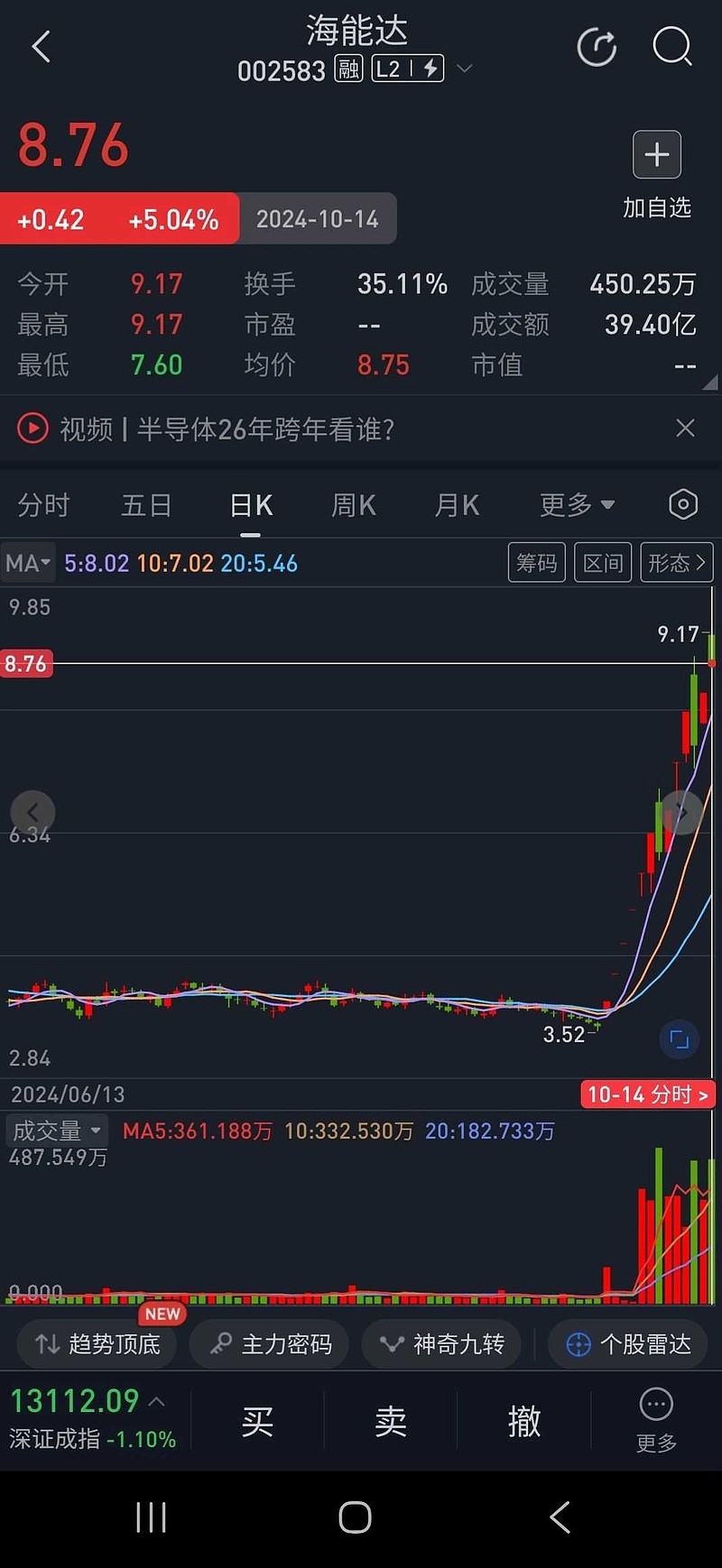Open the 筹码 distribution view
The width and height of the screenshot is (722, 1568).
(x=536, y=562)
